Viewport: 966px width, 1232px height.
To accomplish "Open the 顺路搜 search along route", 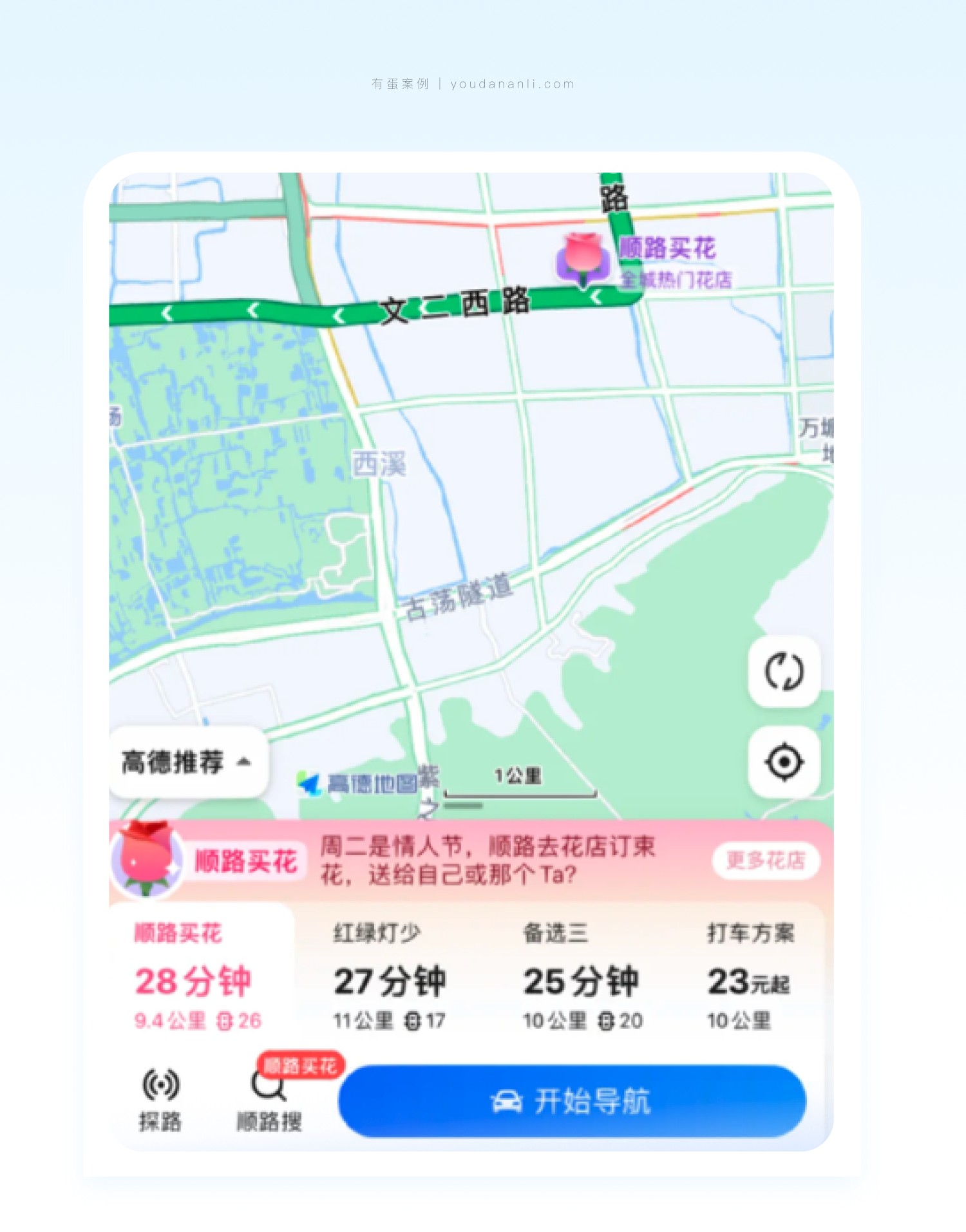I will click(269, 1099).
